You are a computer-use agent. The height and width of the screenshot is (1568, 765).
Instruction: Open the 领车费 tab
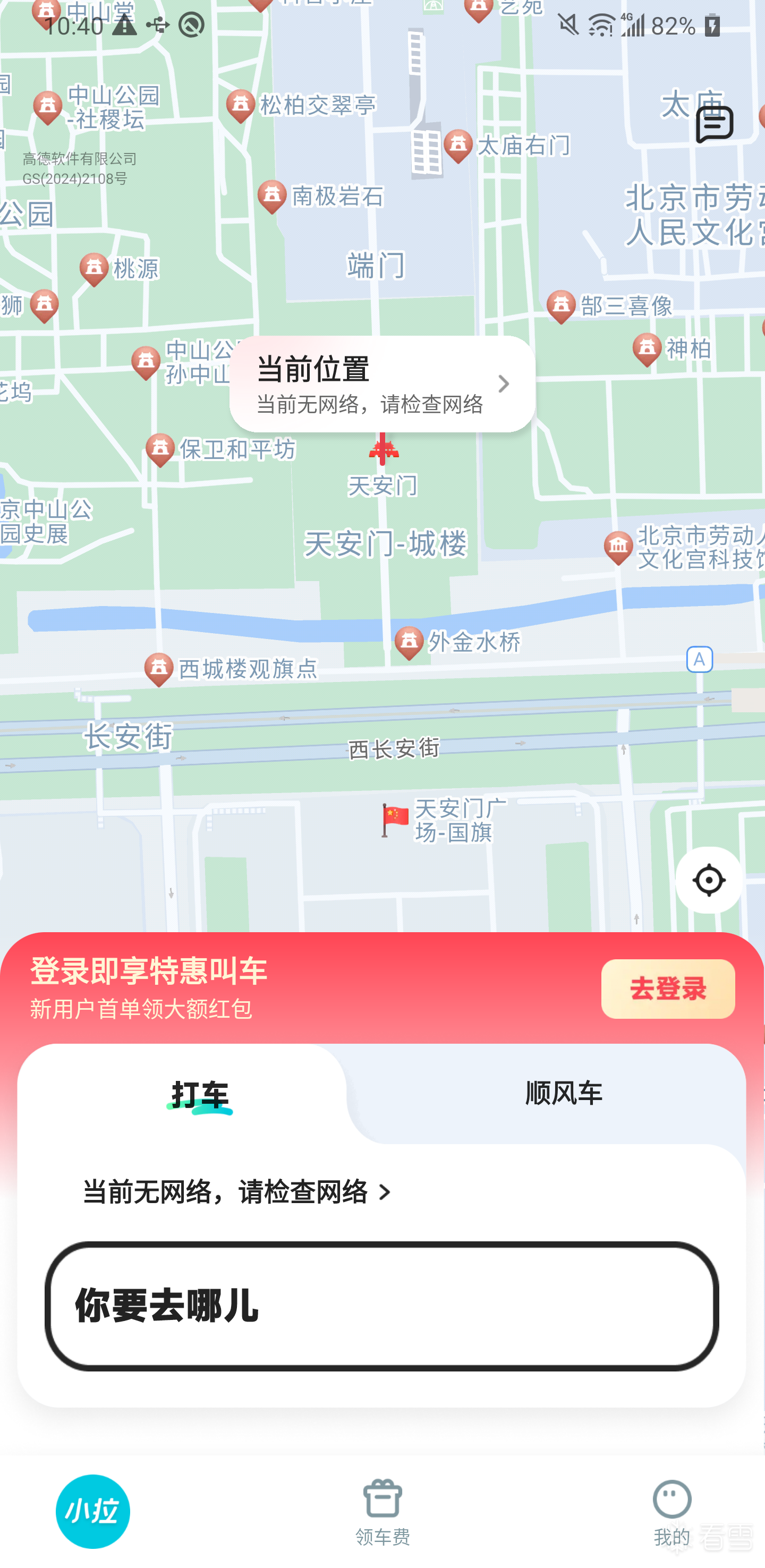382,1512
